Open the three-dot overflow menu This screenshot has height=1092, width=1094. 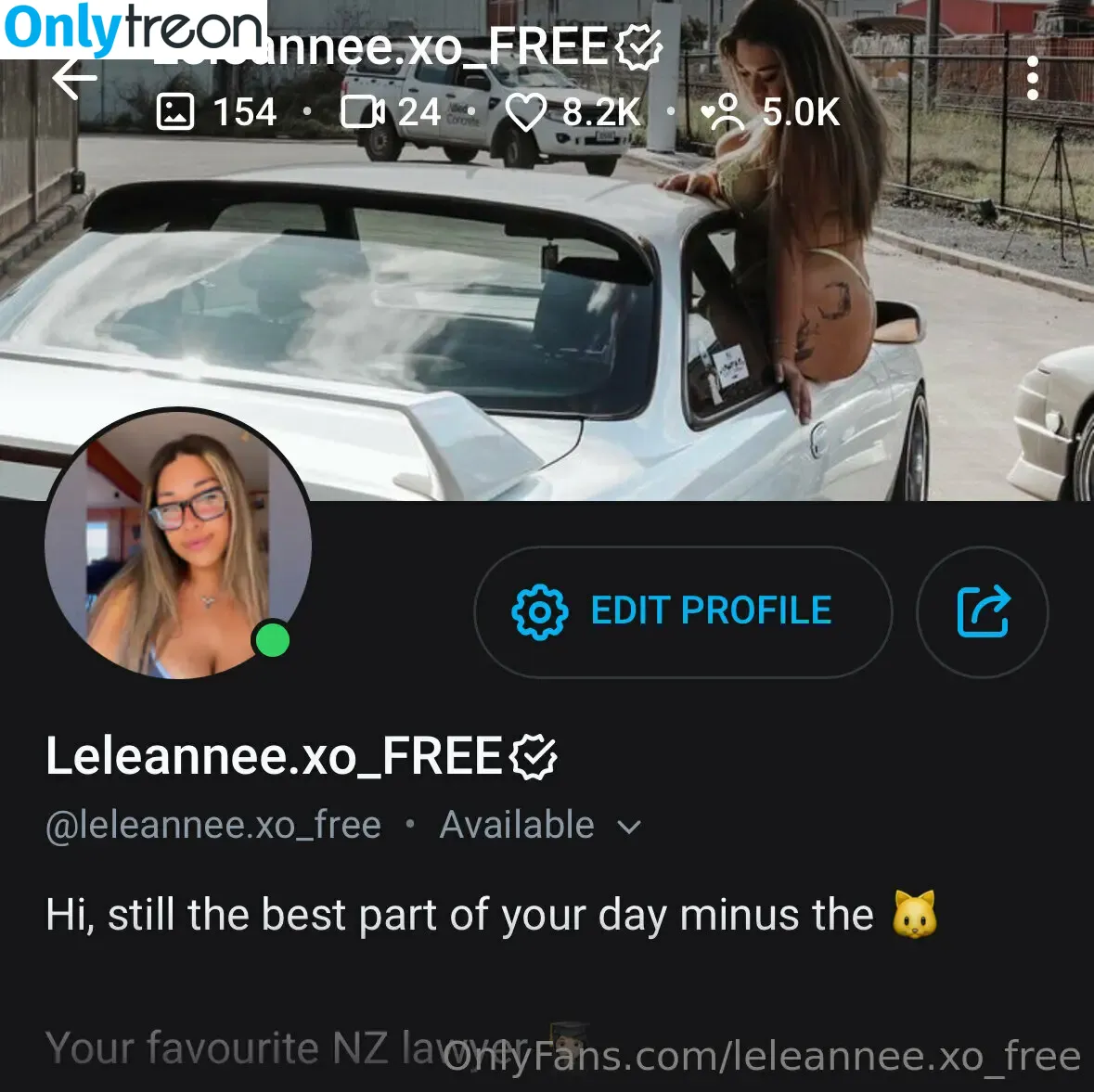pos(1032,78)
